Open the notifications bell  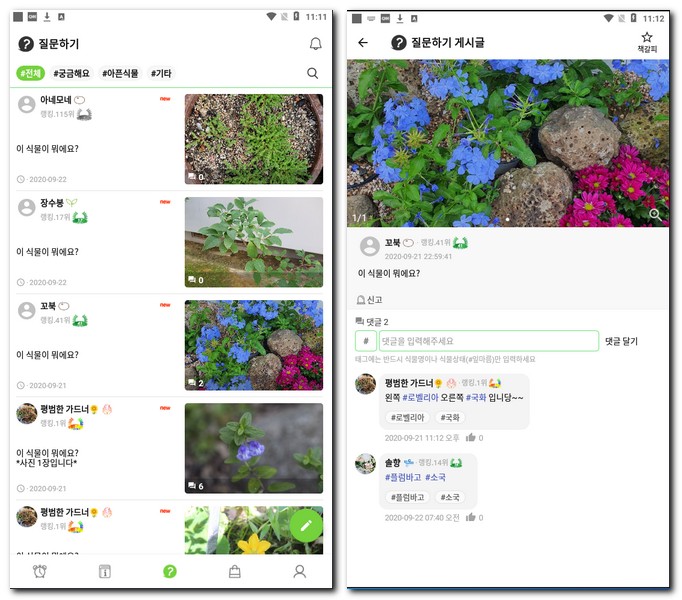(315, 44)
